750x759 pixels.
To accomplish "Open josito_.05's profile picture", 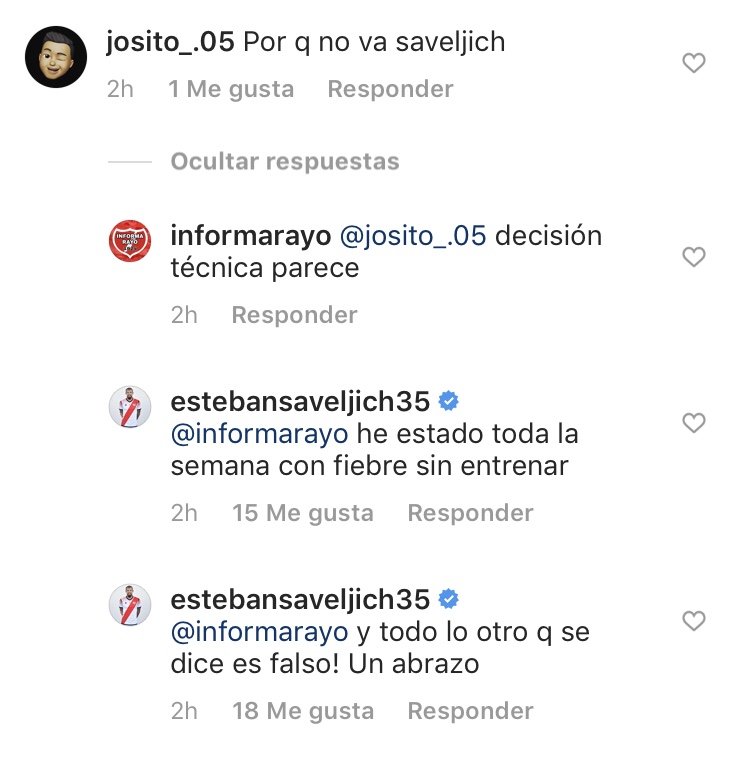I will coord(55,57).
